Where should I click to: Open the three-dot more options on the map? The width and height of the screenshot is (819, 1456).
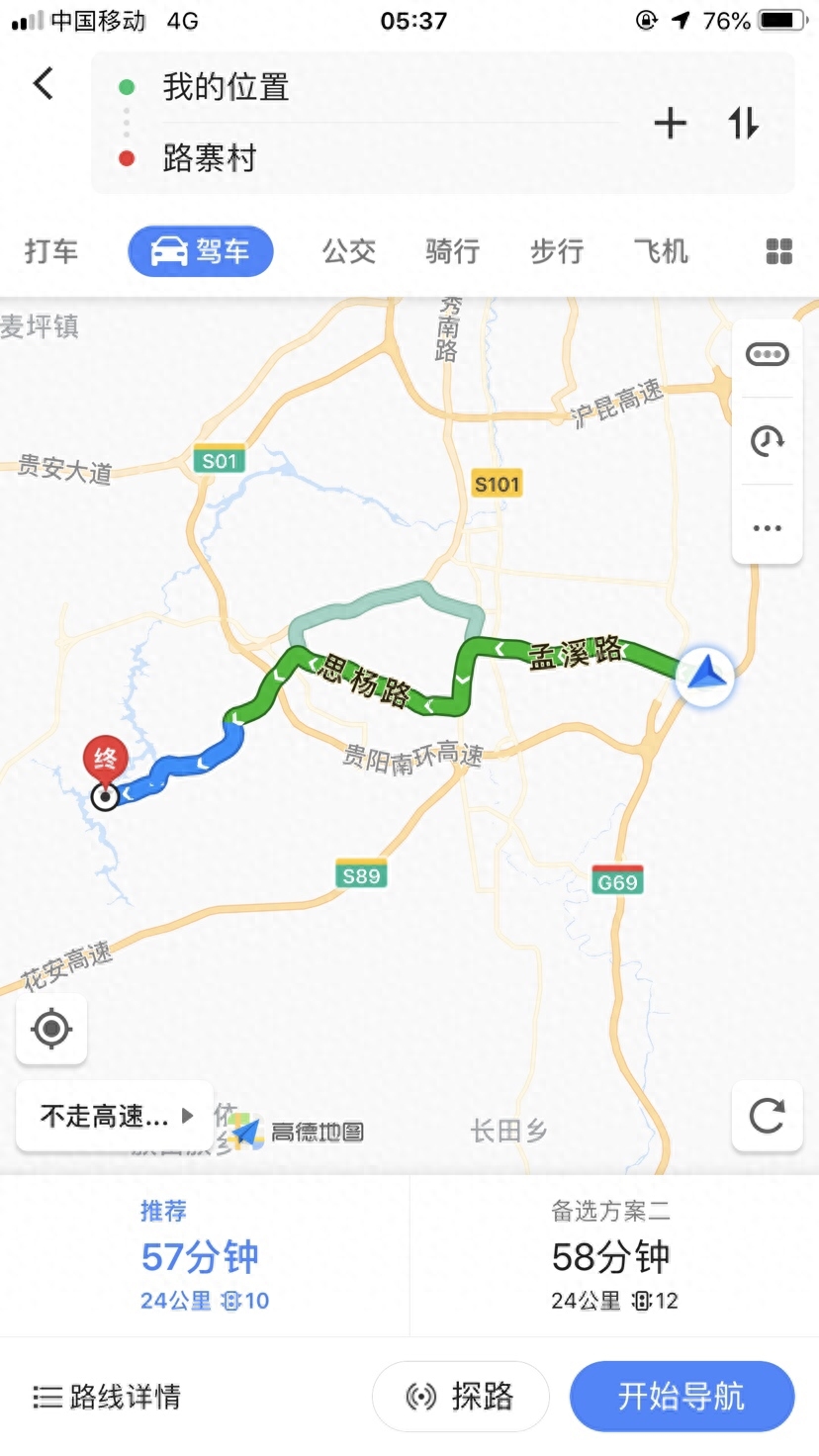[768, 528]
